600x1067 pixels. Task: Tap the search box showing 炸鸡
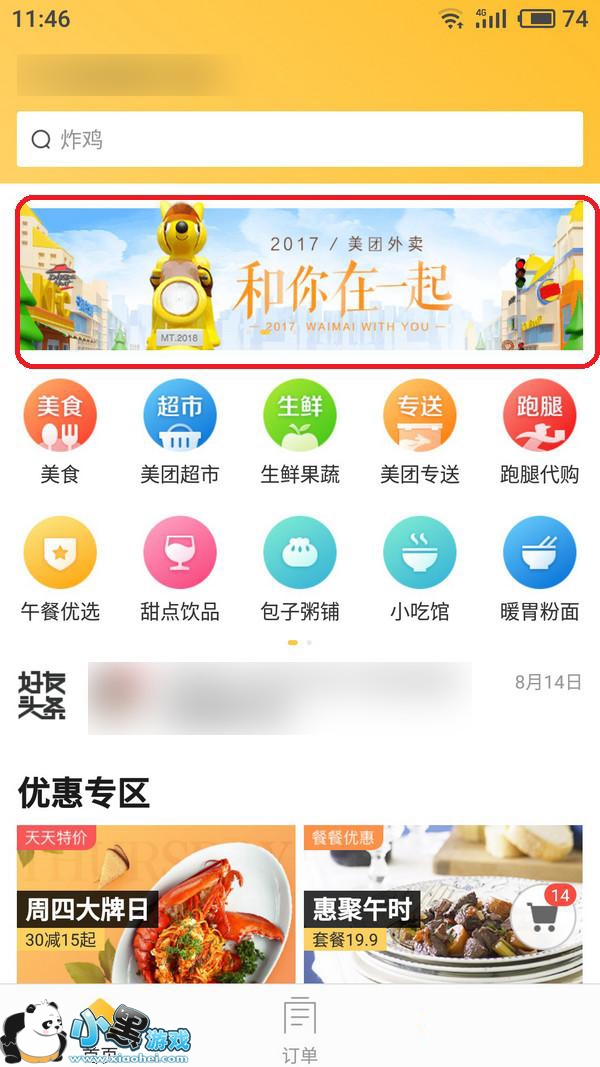pyautogui.click(x=300, y=139)
